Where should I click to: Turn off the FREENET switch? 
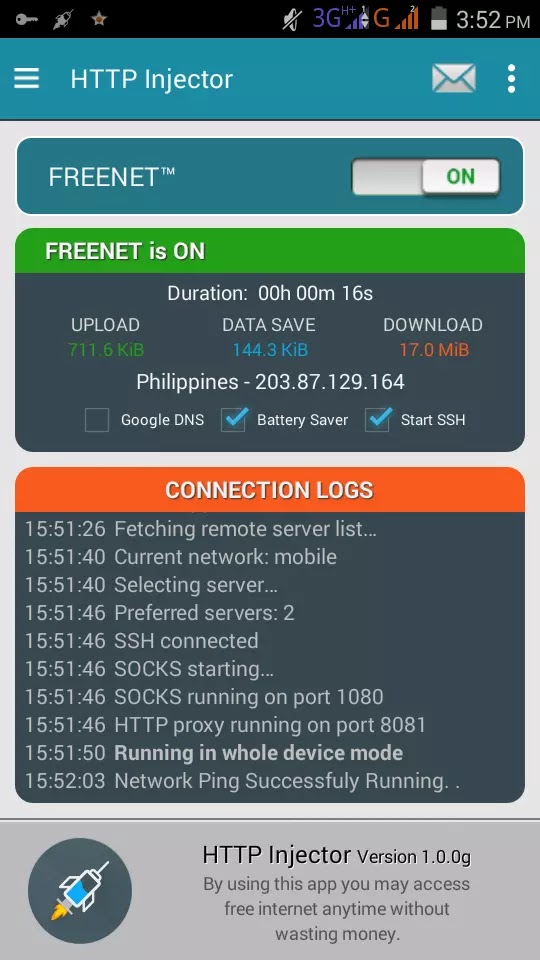click(x=426, y=177)
